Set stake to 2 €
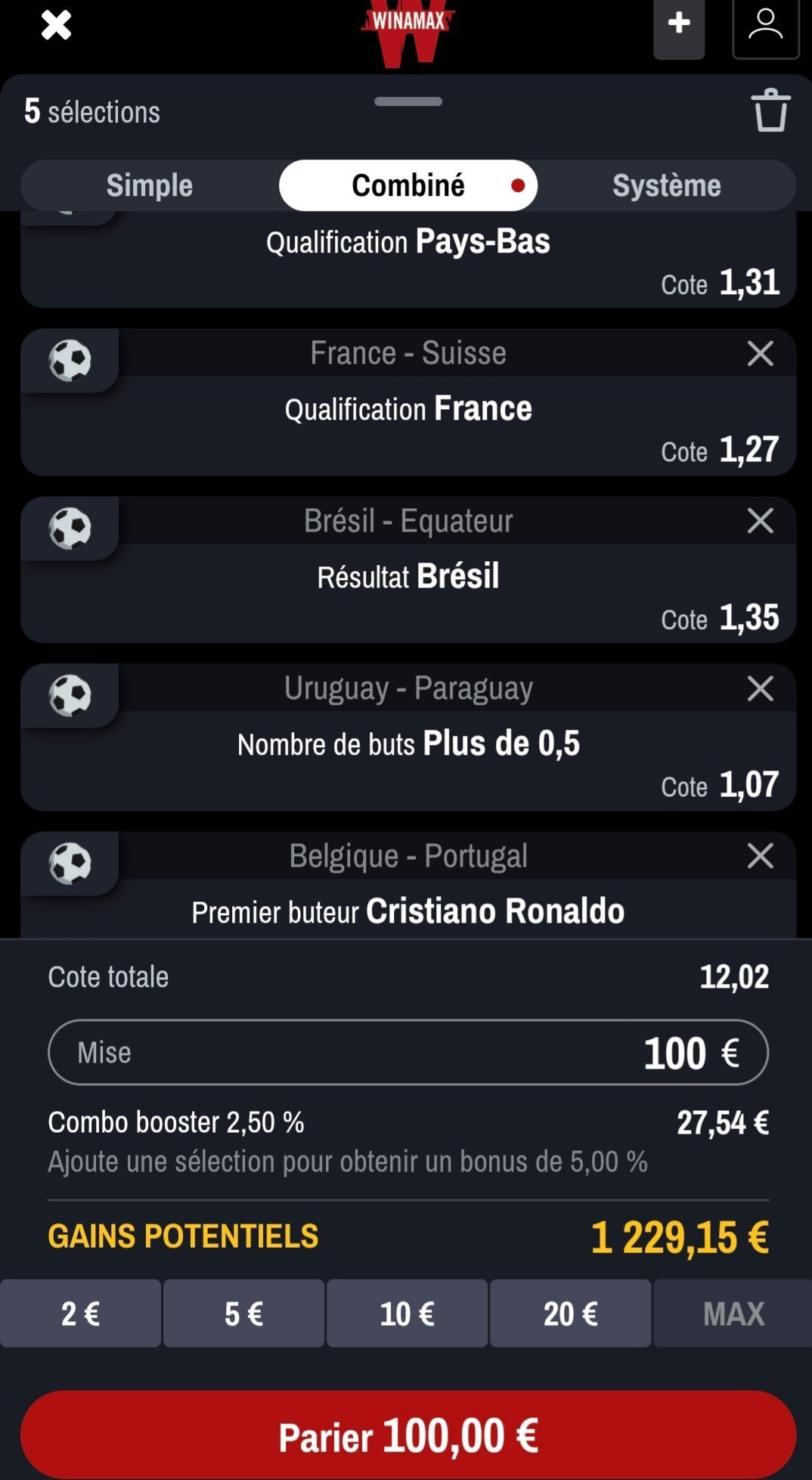Screen dimensions: 812x1480 pyautogui.click(x=81, y=1314)
